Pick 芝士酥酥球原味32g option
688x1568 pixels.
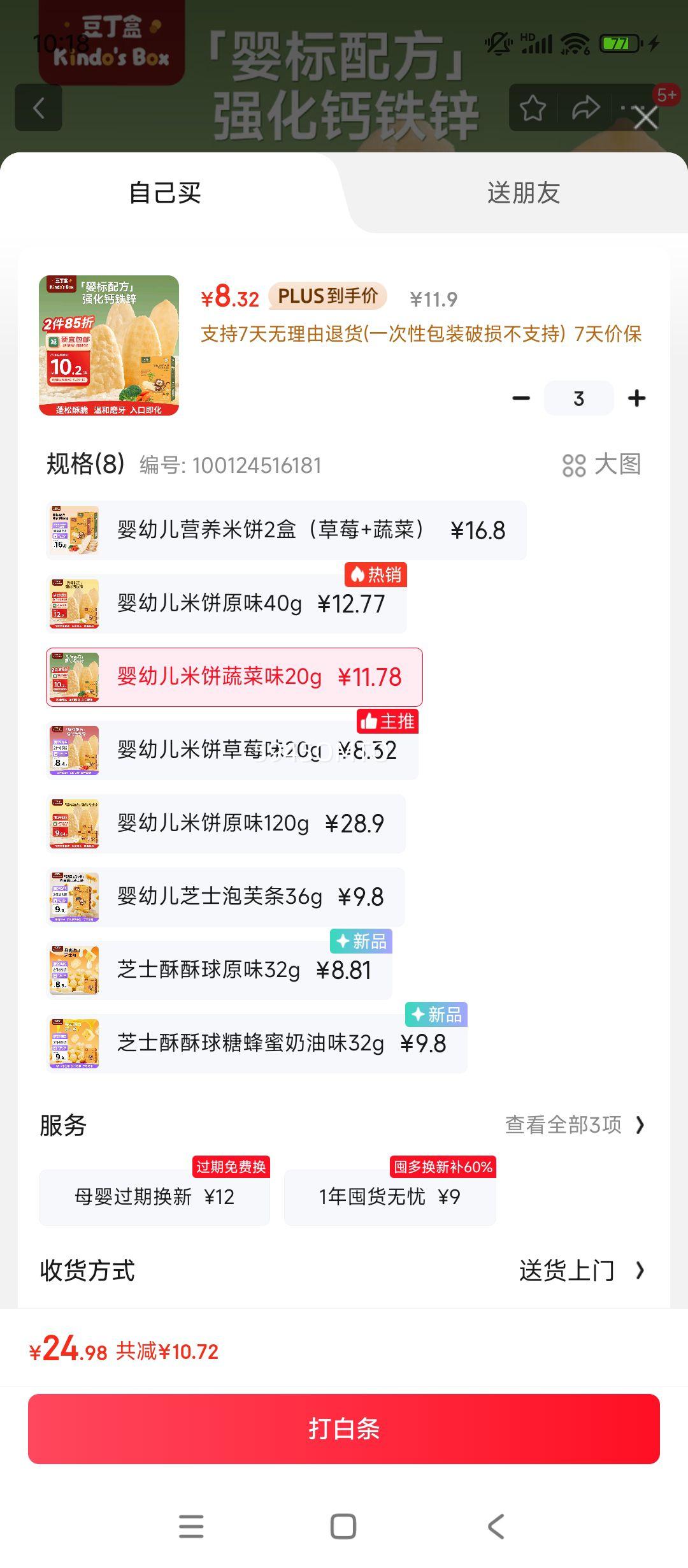coord(219,970)
